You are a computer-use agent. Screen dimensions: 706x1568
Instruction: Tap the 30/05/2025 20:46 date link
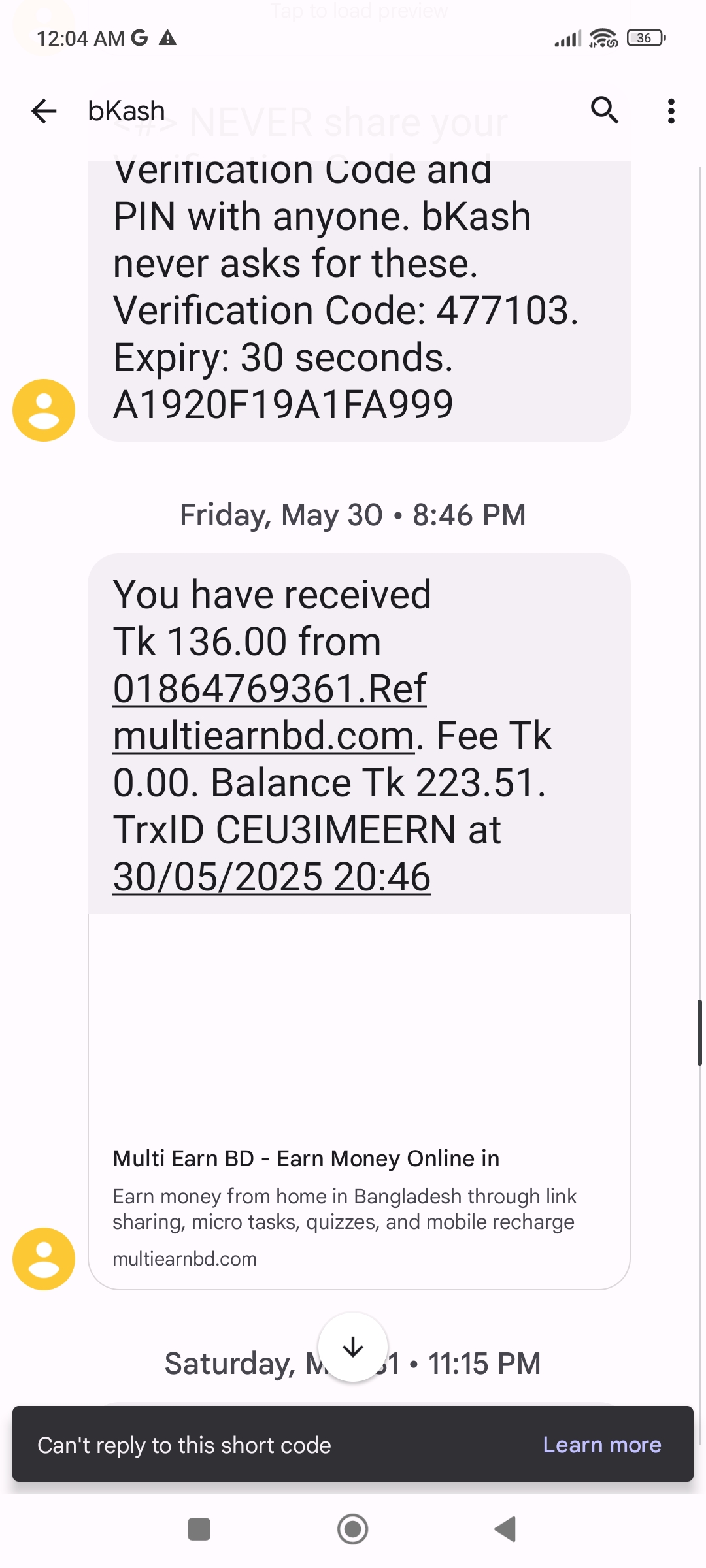click(271, 877)
